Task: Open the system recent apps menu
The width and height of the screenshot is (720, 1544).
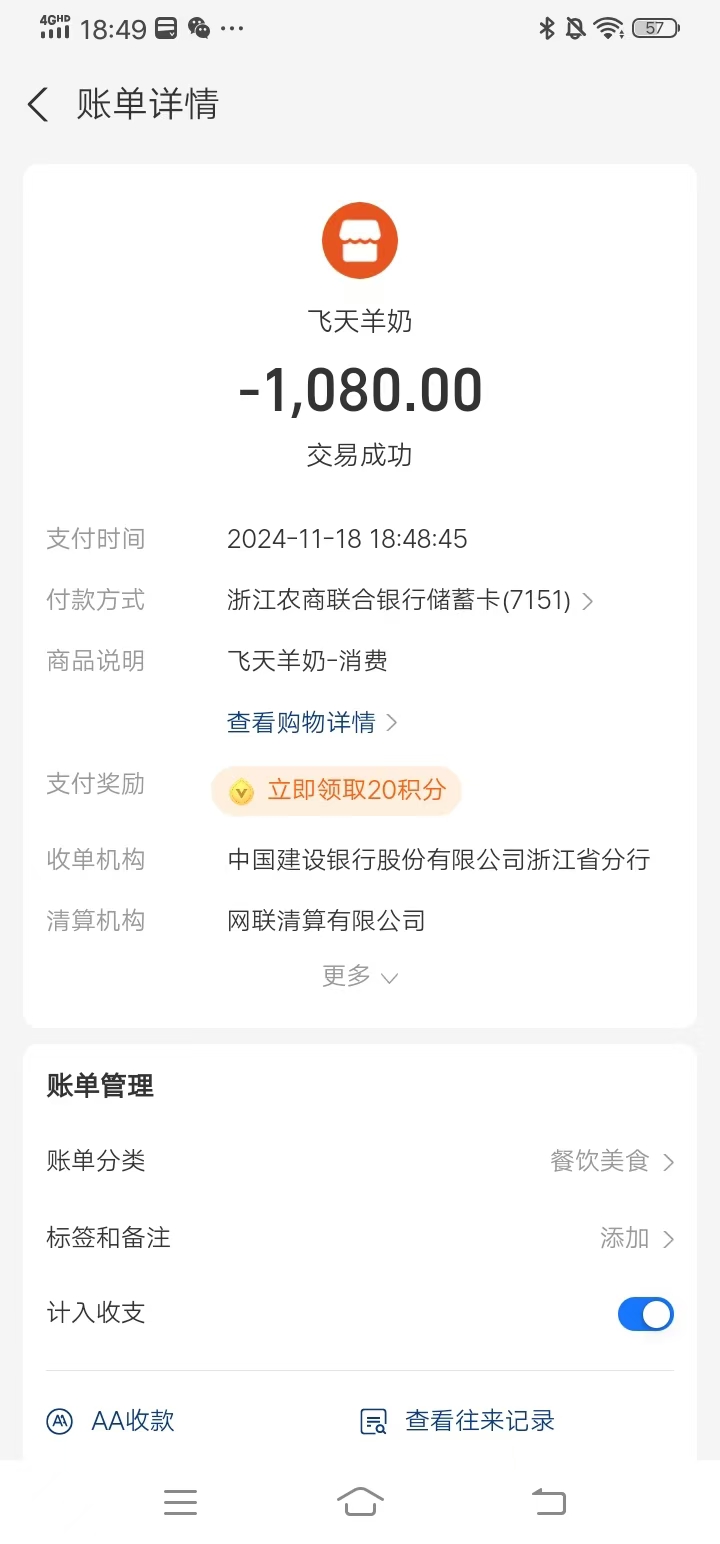Action: point(180,1501)
